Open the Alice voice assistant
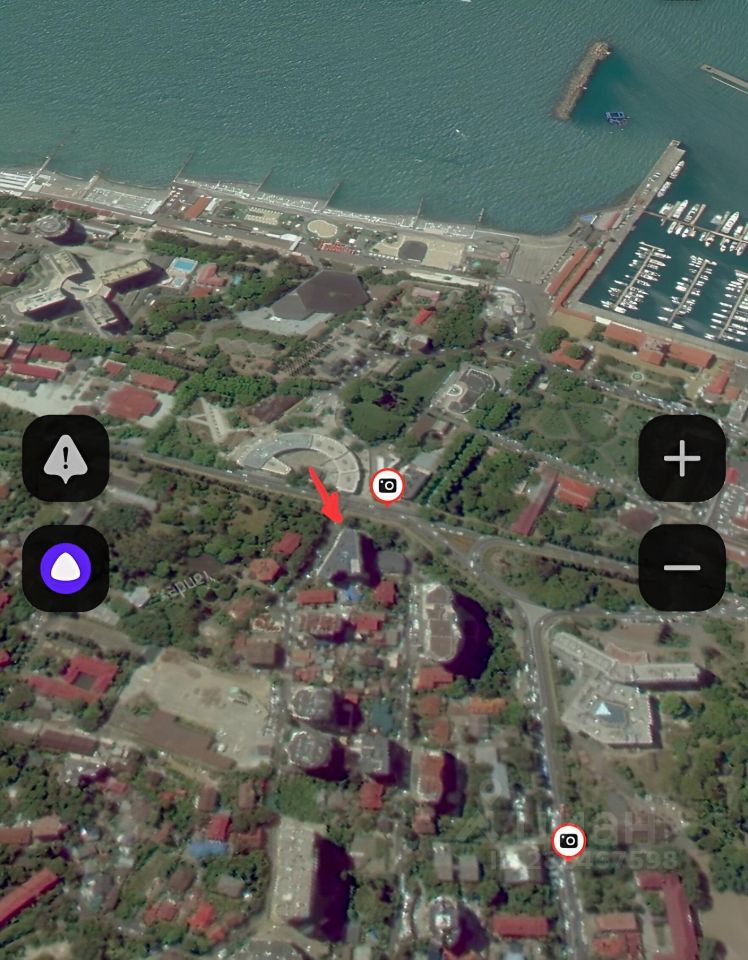 pos(66,568)
